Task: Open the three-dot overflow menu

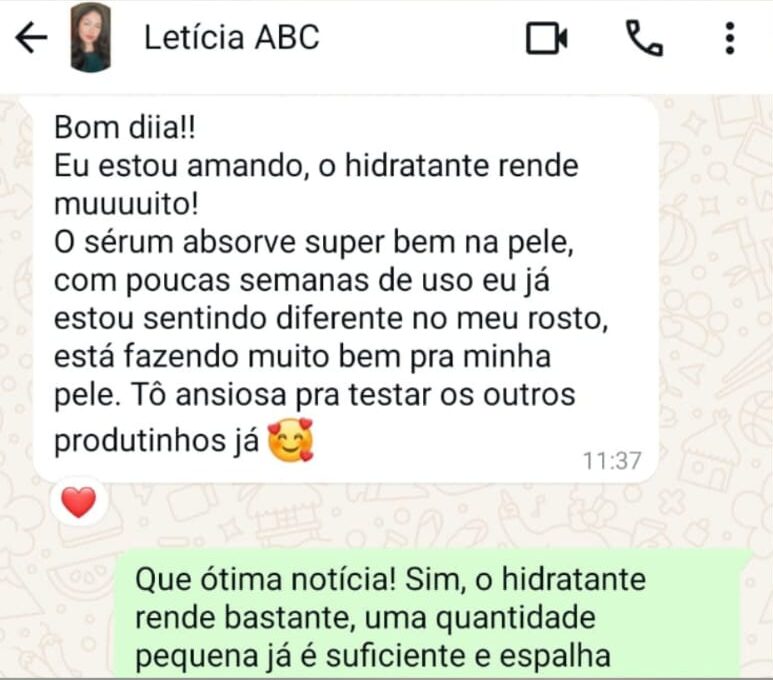Action: click(729, 39)
